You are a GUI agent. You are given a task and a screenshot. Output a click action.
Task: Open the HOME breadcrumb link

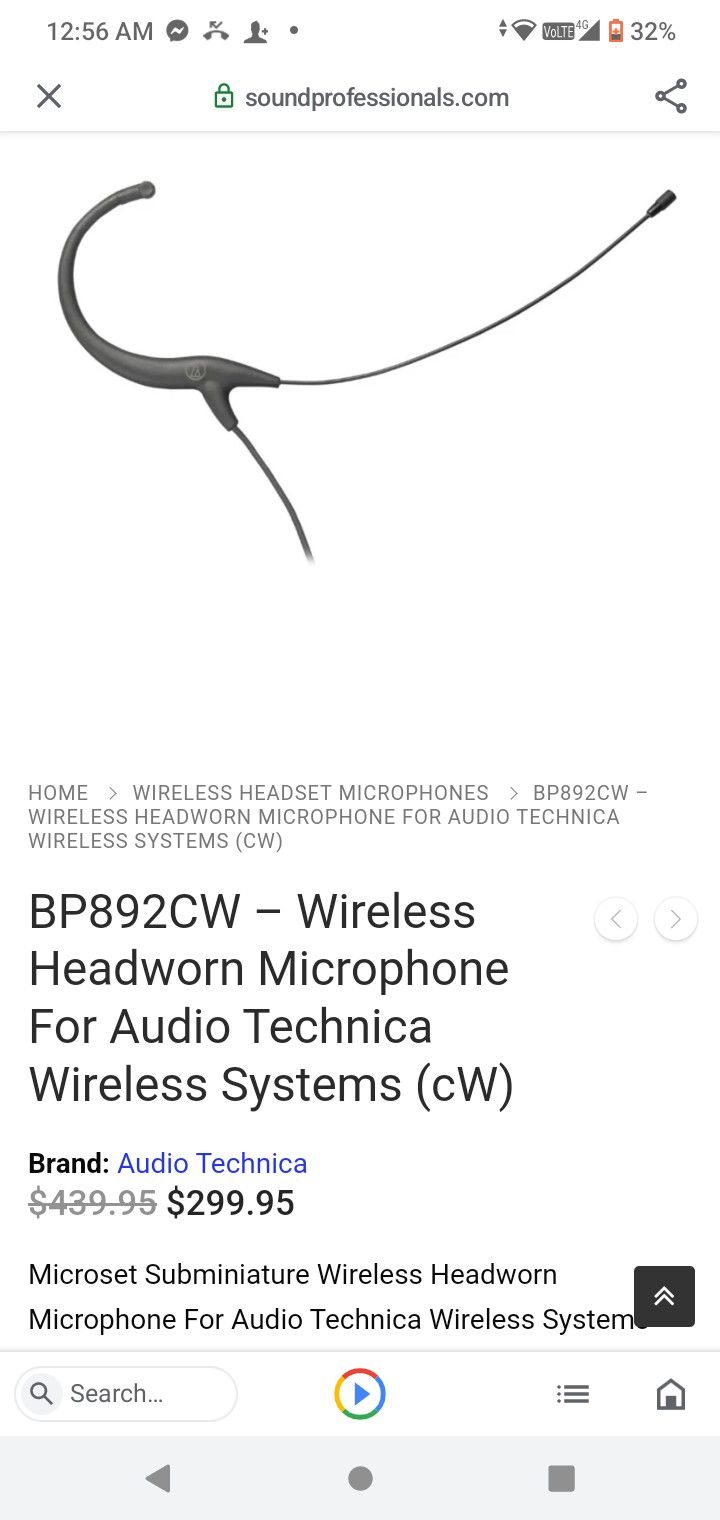58,793
